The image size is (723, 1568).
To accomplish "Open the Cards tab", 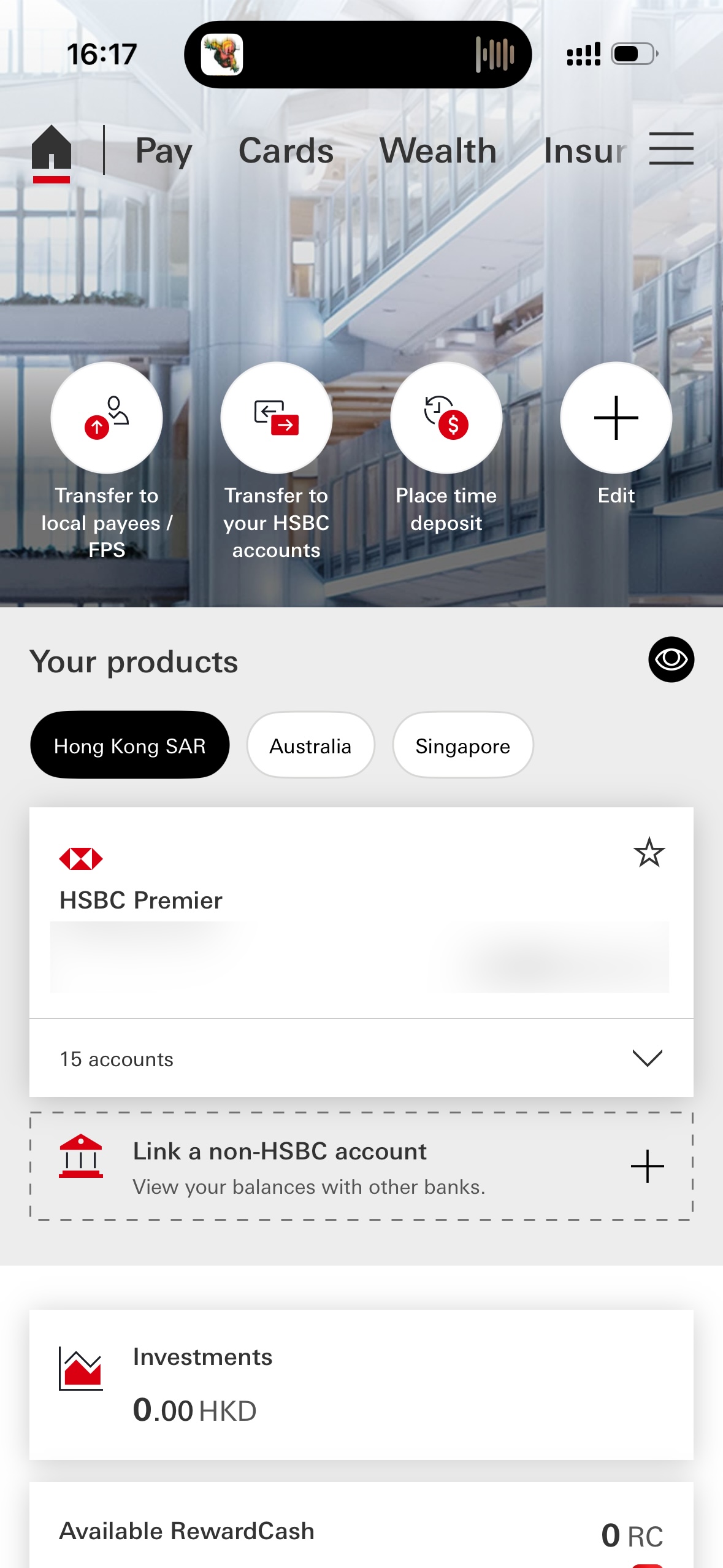I will tap(286, 151).
